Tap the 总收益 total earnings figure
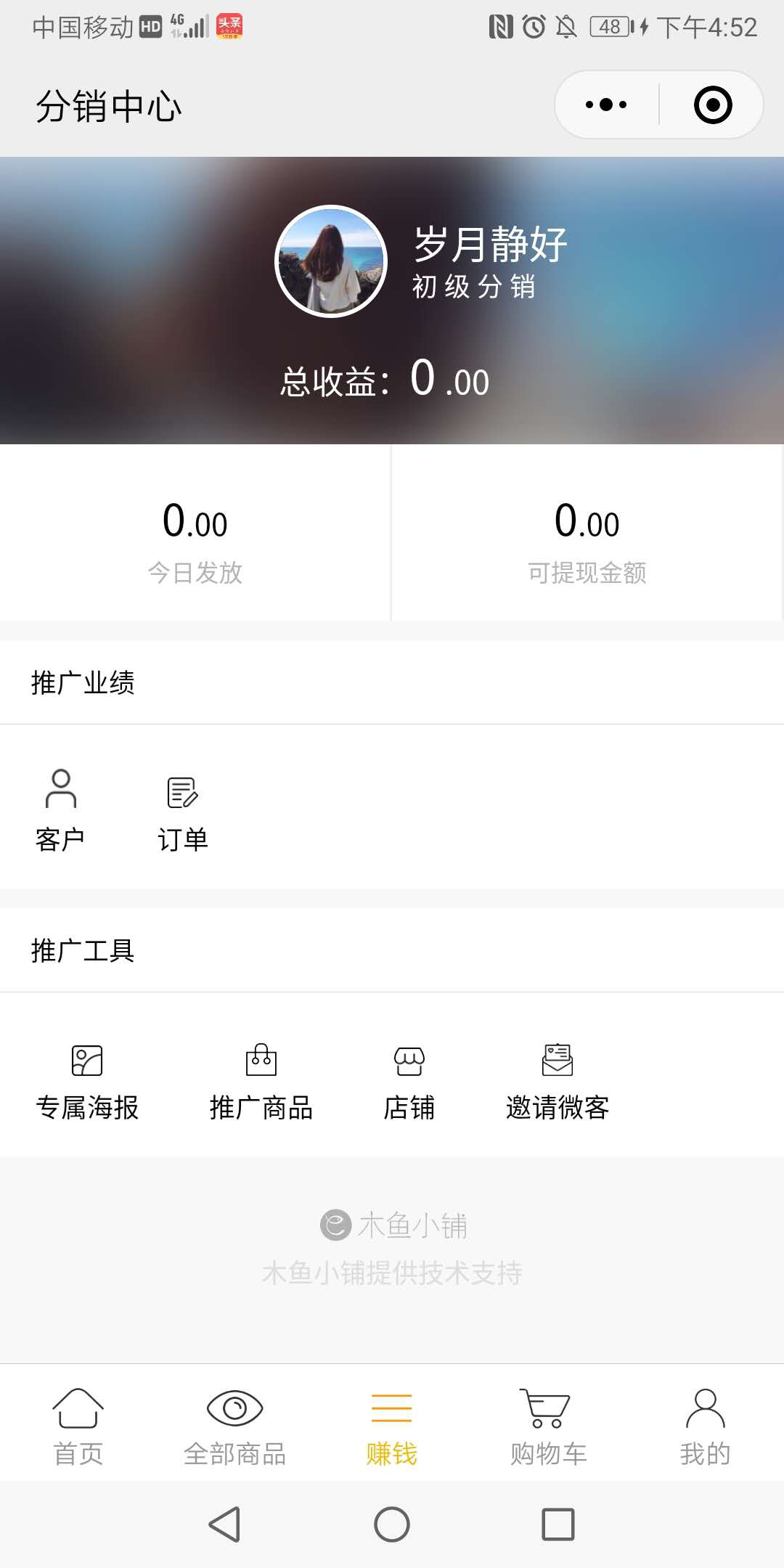784x1568 pixels. [385, 380]
